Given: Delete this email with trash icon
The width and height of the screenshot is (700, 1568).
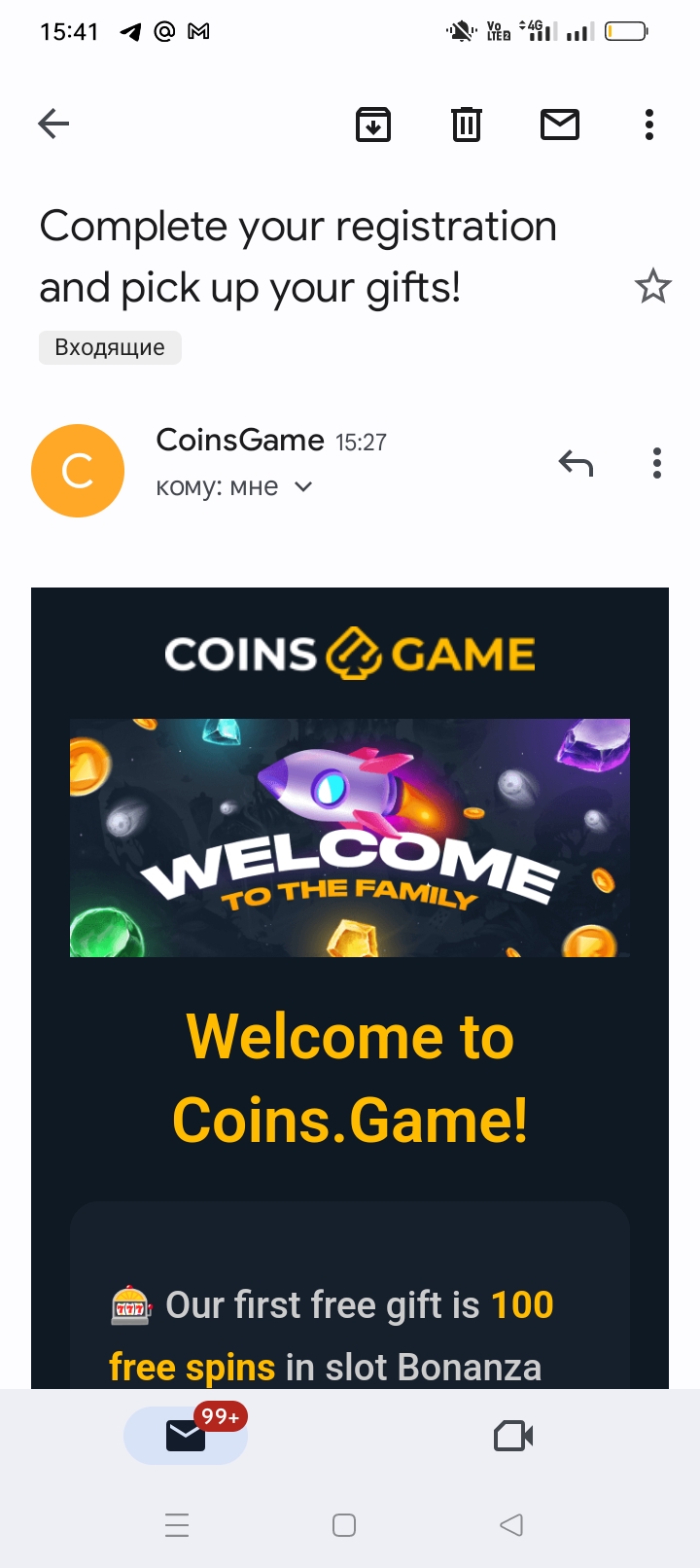Looking at the screenshot, I should click(x=467, y=125).
